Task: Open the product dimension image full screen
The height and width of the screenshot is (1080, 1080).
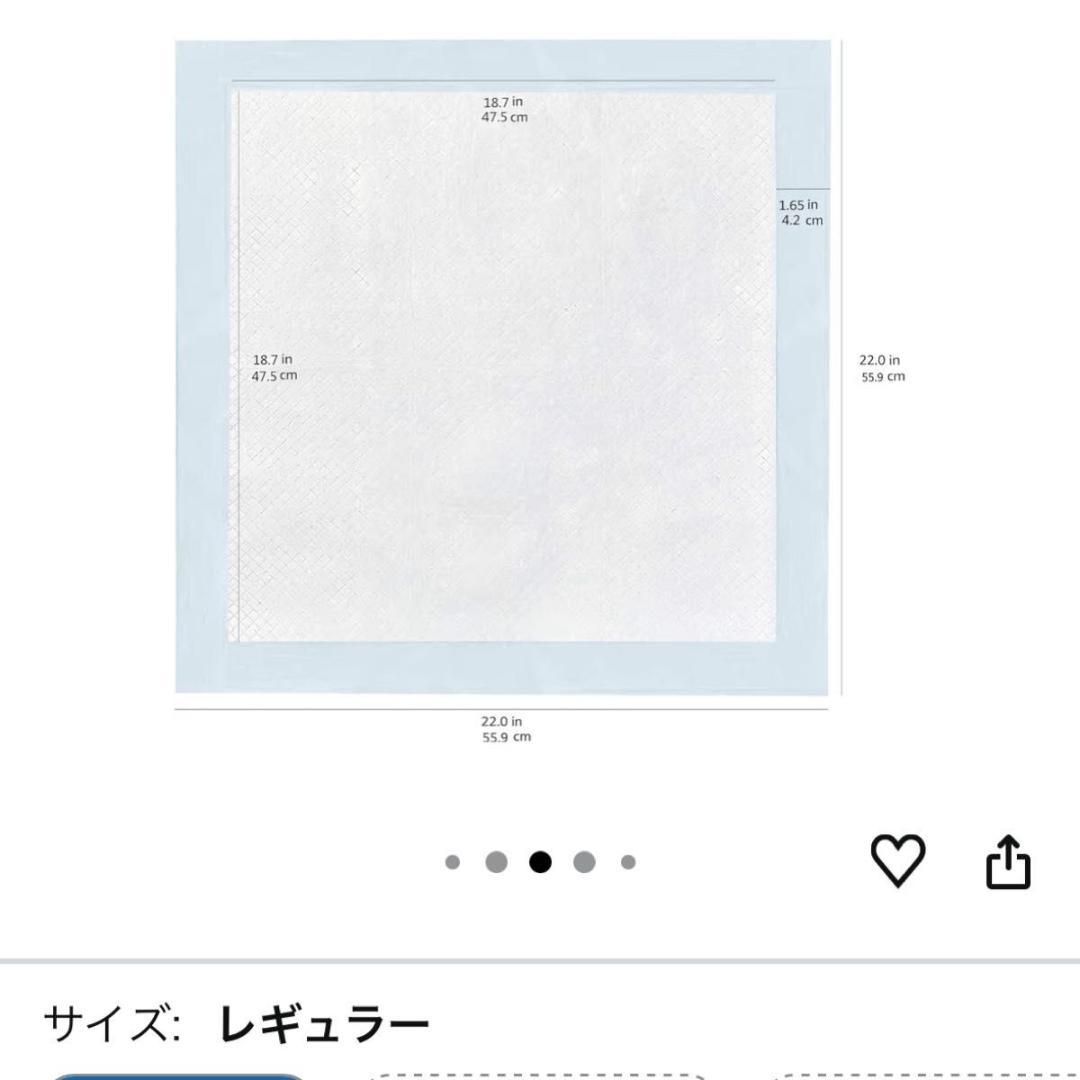Action: 505,370
